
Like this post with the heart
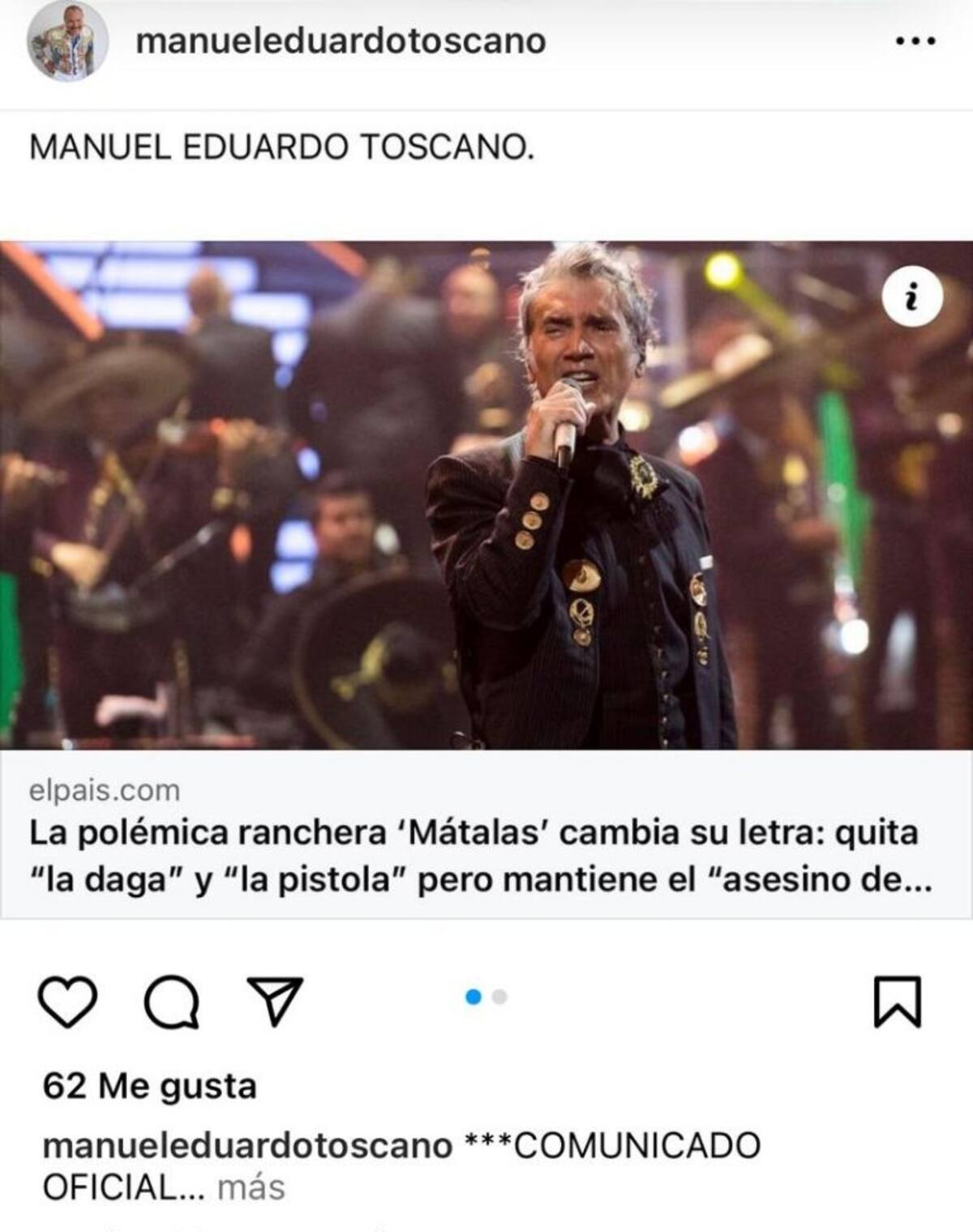(67, 1002)
